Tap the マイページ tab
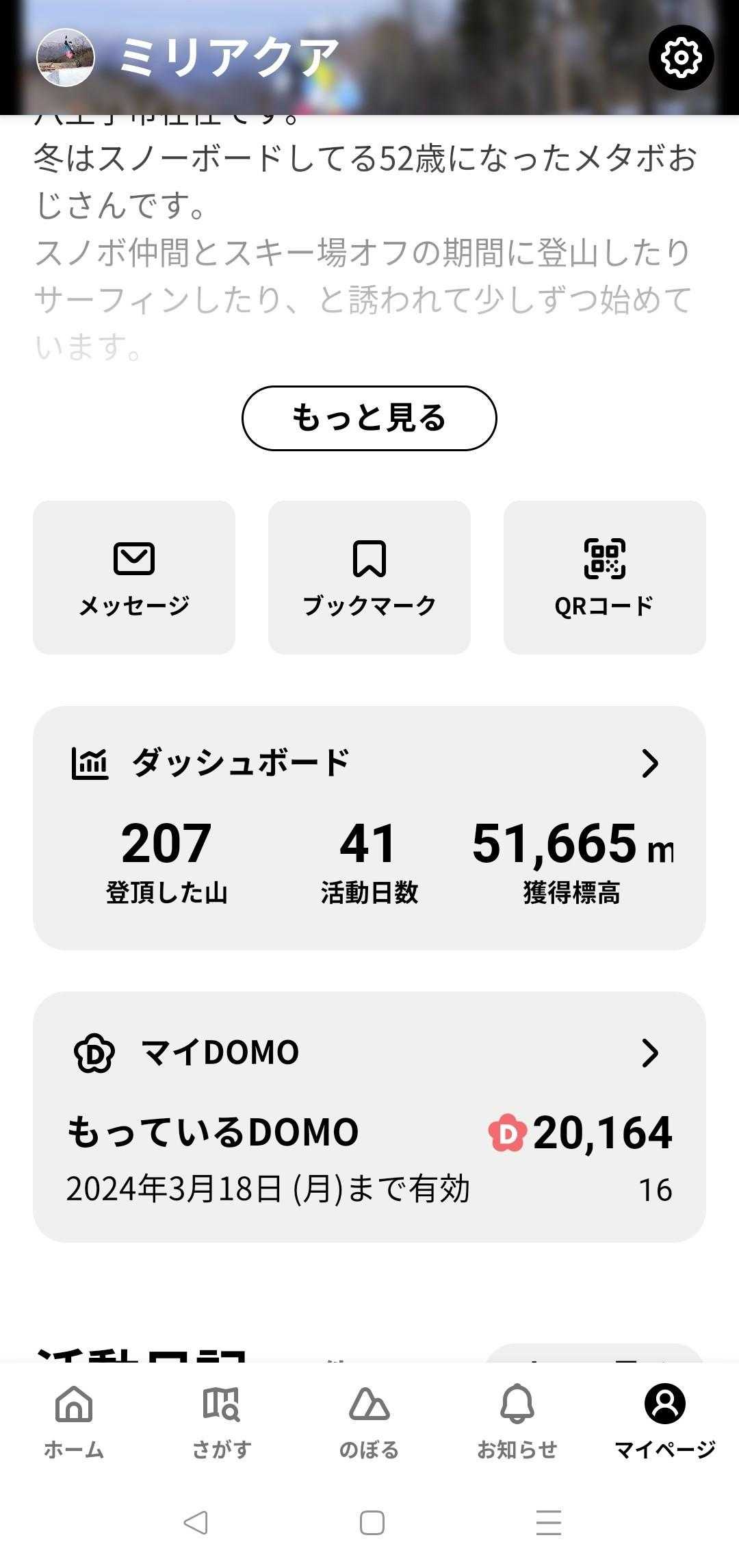Viewport: 739px width, 1568px height. [664, 1421]
